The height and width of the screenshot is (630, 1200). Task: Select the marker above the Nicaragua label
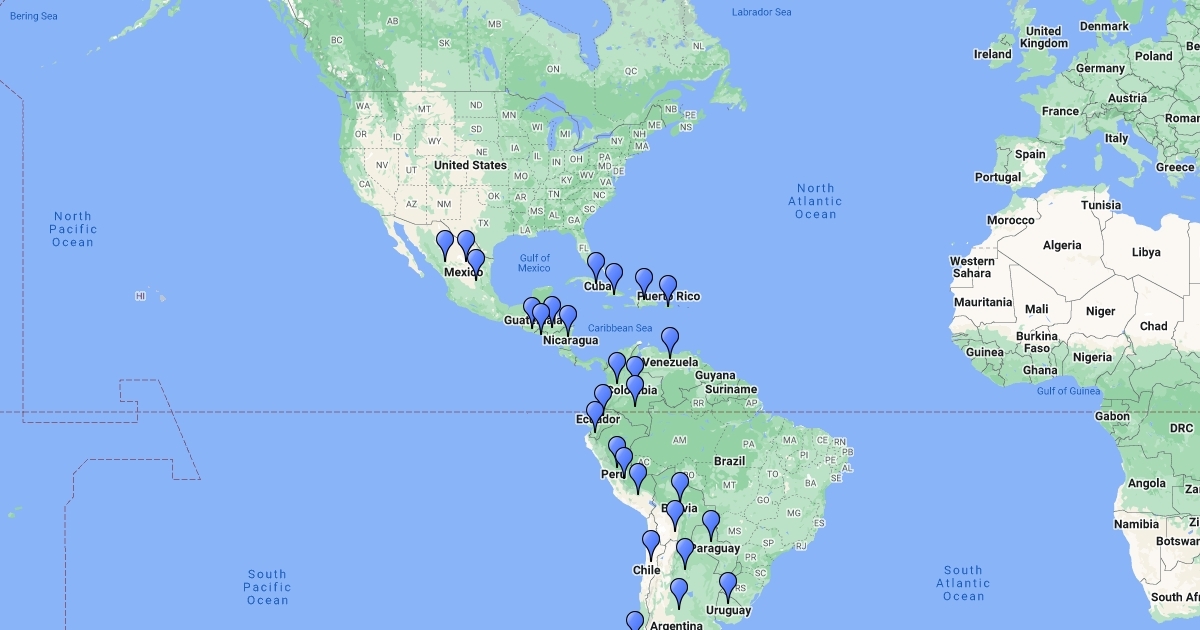[x=568, y=319]
